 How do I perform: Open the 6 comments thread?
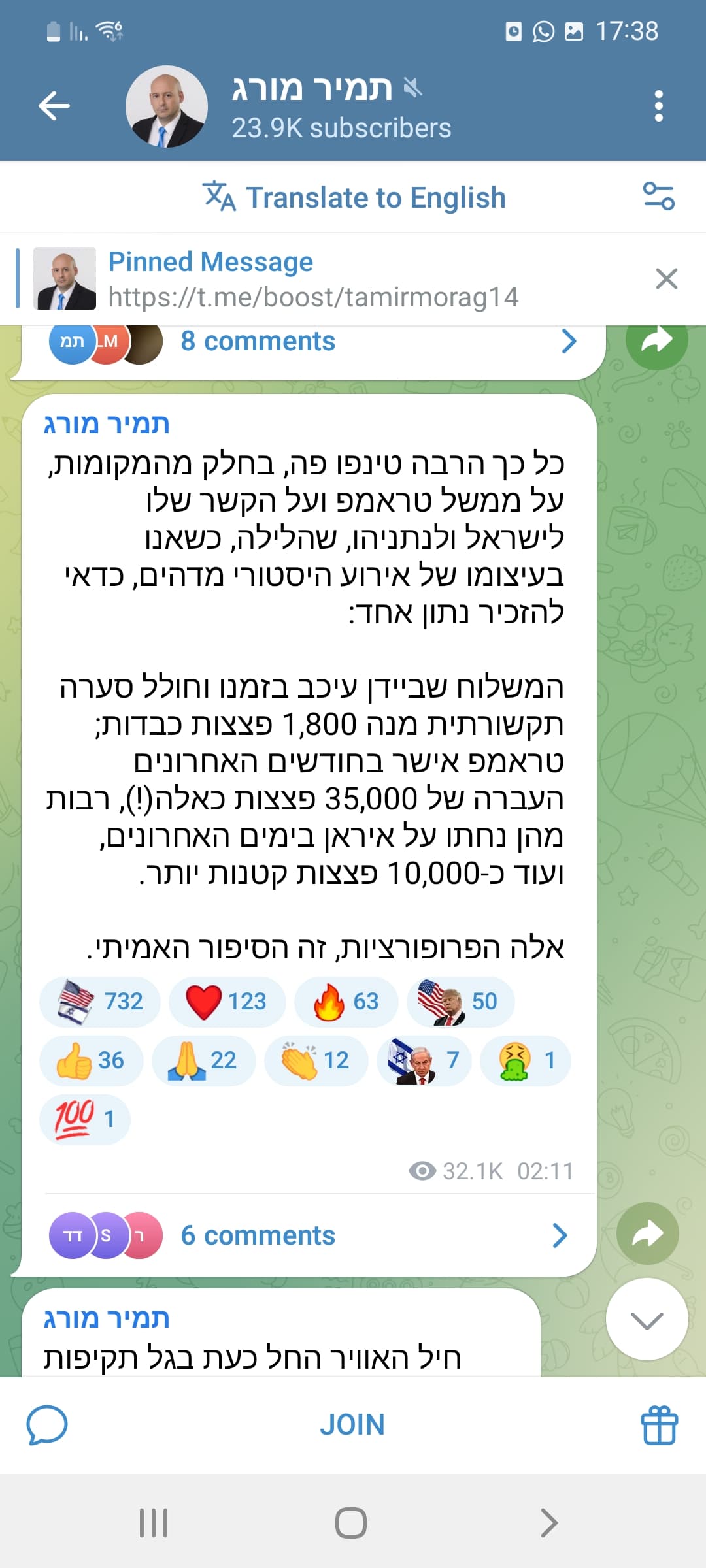[x=307, y=1235]
